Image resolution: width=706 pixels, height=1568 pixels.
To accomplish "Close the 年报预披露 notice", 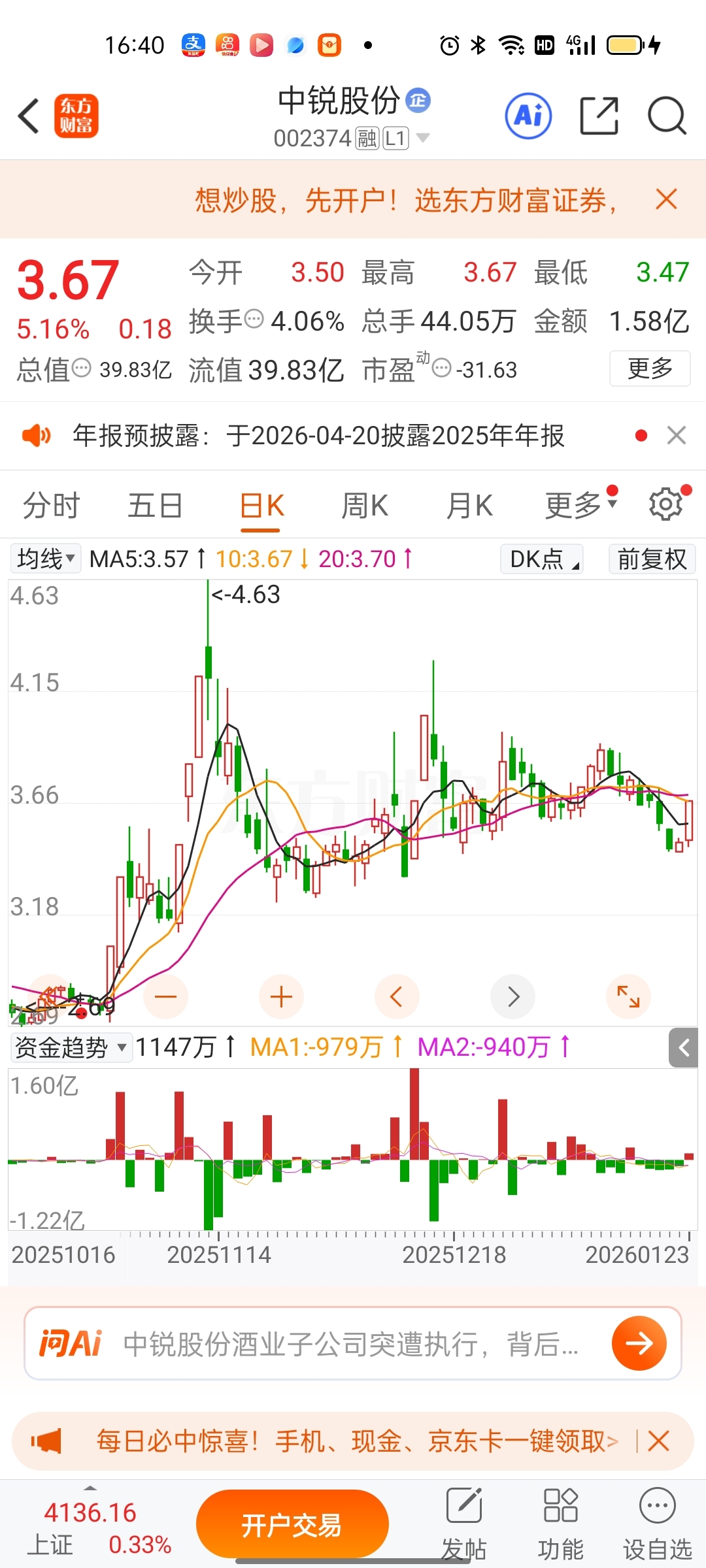I will pos(677,435).
